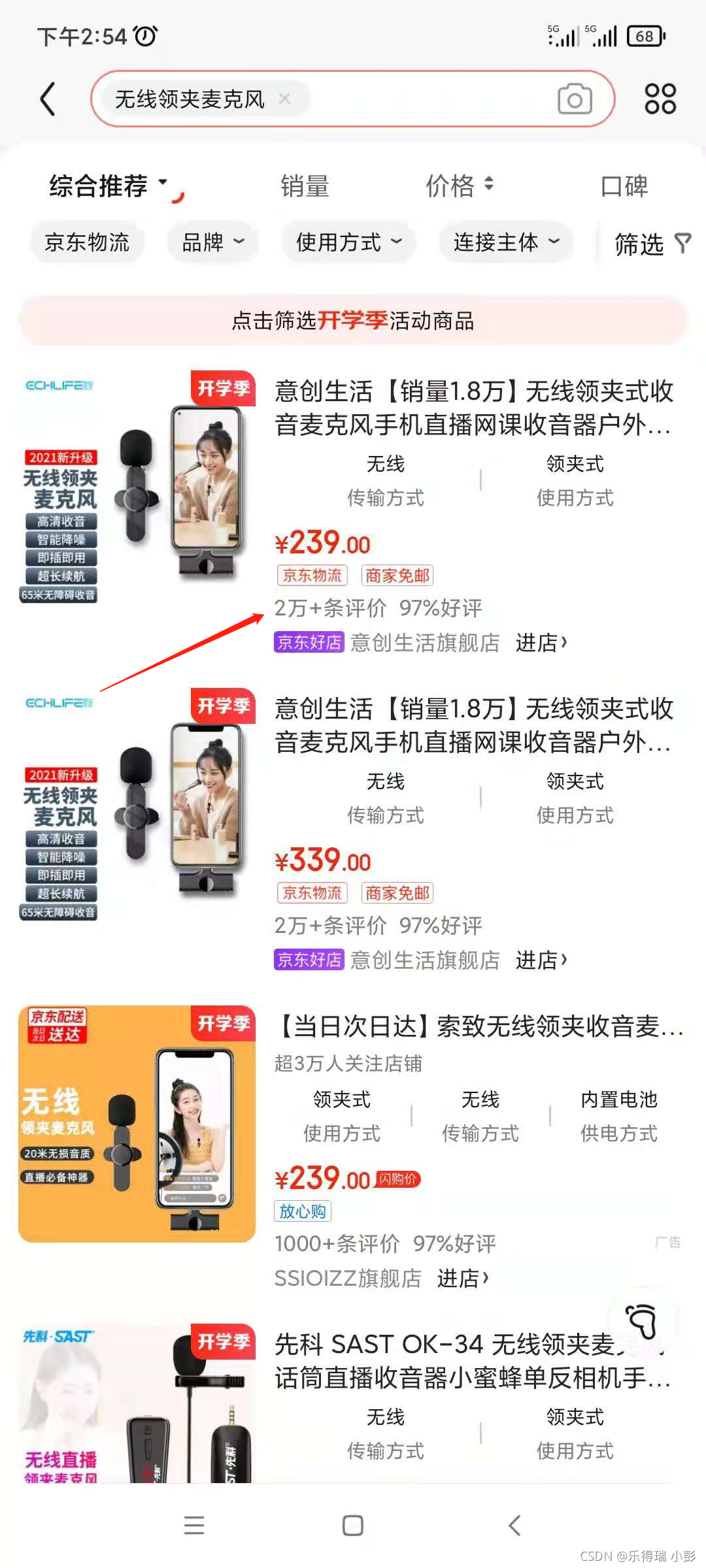Viewport: 706px width, 1568px height.
Task: Tap the 开学季 activity filter banner
Action: pos(353,321)
